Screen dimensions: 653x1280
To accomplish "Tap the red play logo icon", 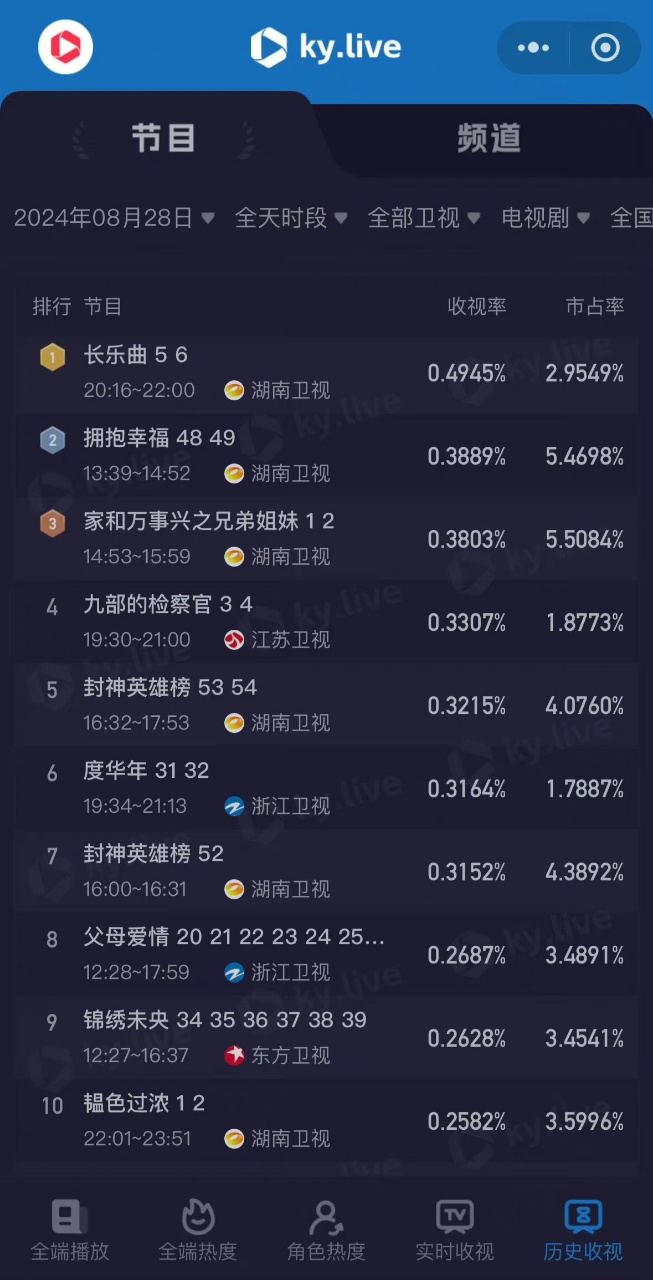I will pyautogui.click(x=66, y=47).
